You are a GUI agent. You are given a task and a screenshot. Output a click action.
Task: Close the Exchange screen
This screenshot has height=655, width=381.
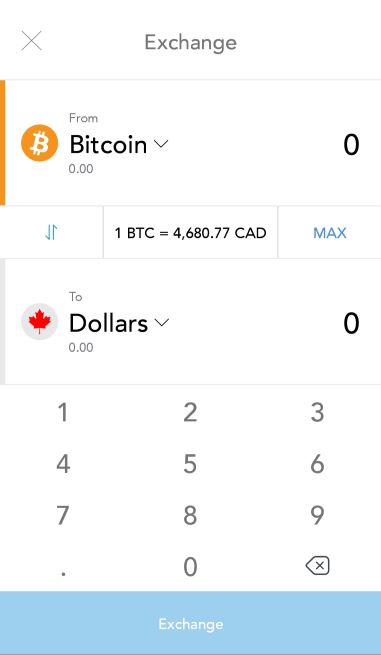tap(32, 41)
